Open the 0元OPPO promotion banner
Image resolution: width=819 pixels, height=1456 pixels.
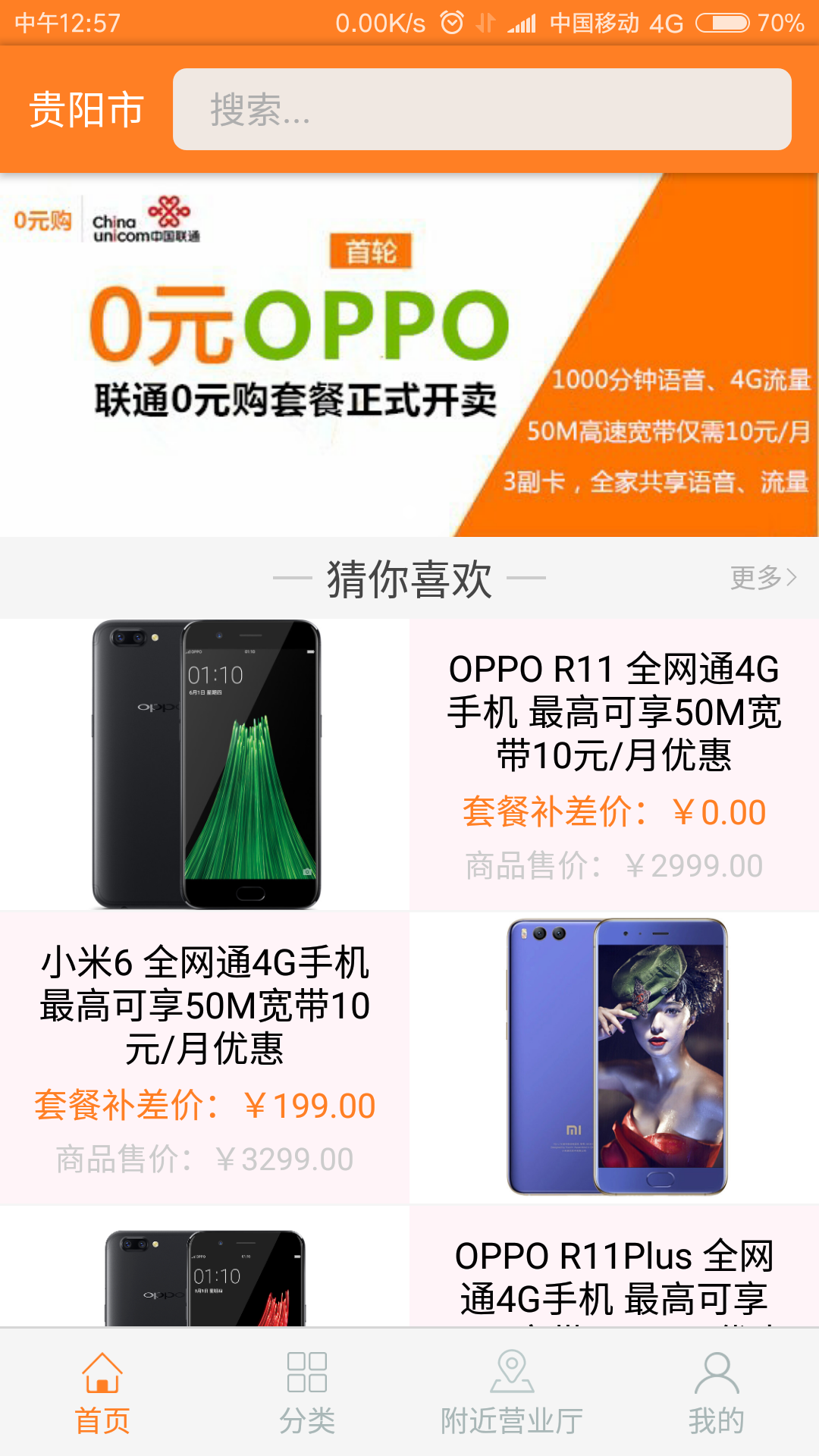pyautogui.click(x=409, y=355)
